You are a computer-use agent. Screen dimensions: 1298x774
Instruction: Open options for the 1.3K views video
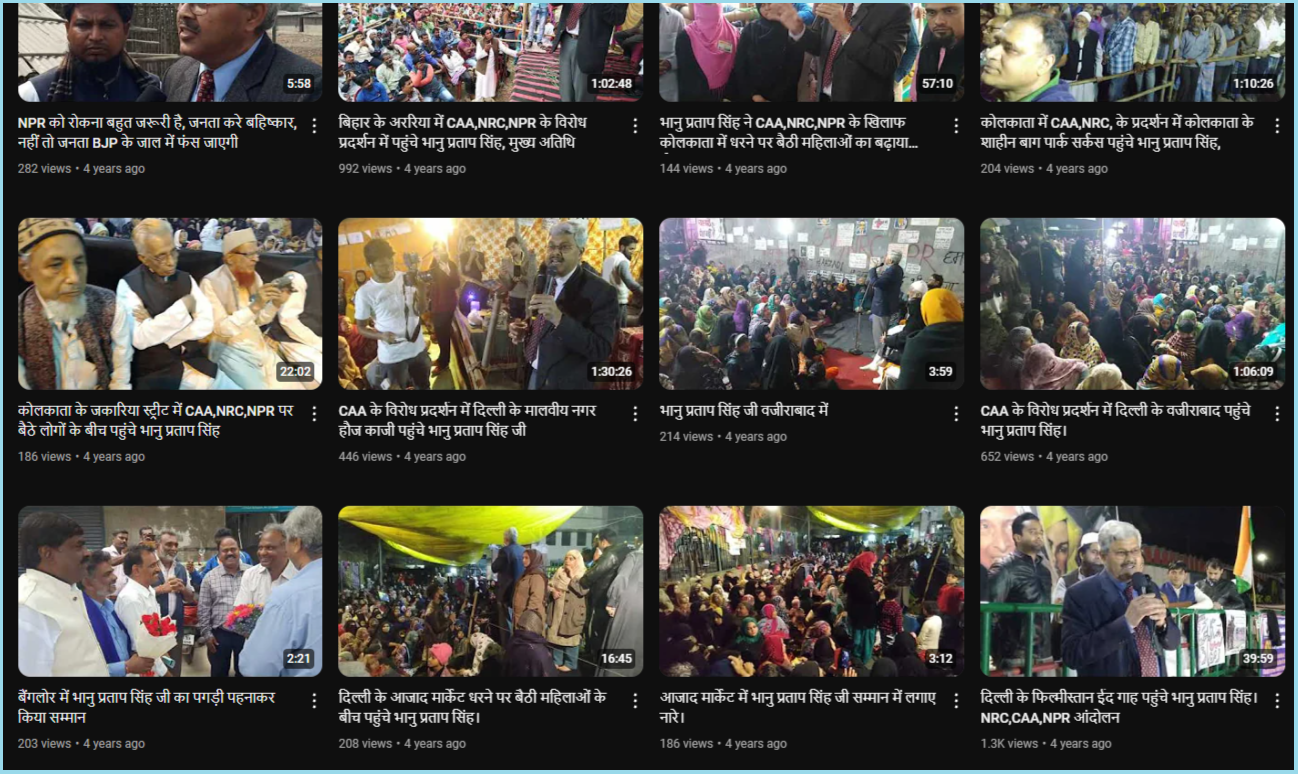pos(1277,701)
